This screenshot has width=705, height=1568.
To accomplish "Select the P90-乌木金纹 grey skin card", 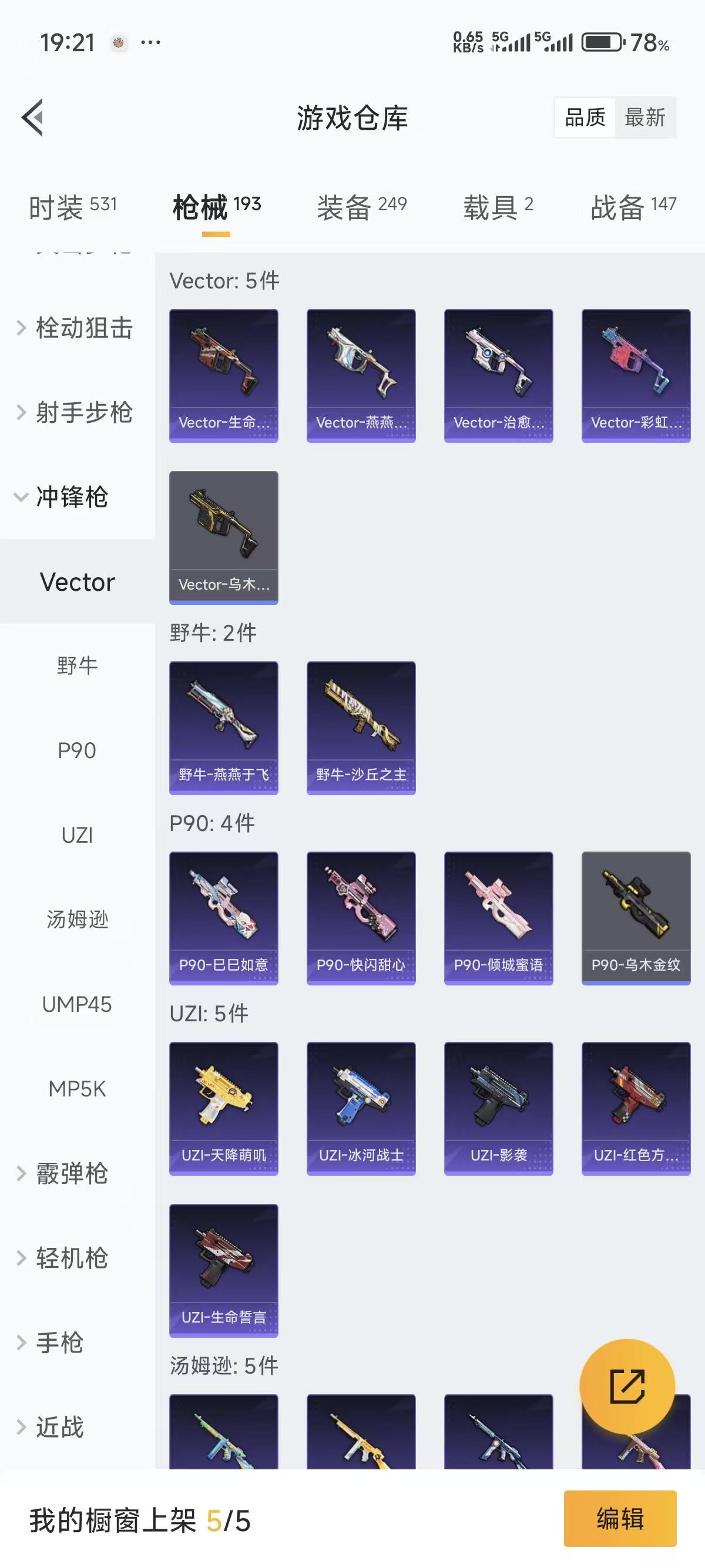I will tap(636, 917).
